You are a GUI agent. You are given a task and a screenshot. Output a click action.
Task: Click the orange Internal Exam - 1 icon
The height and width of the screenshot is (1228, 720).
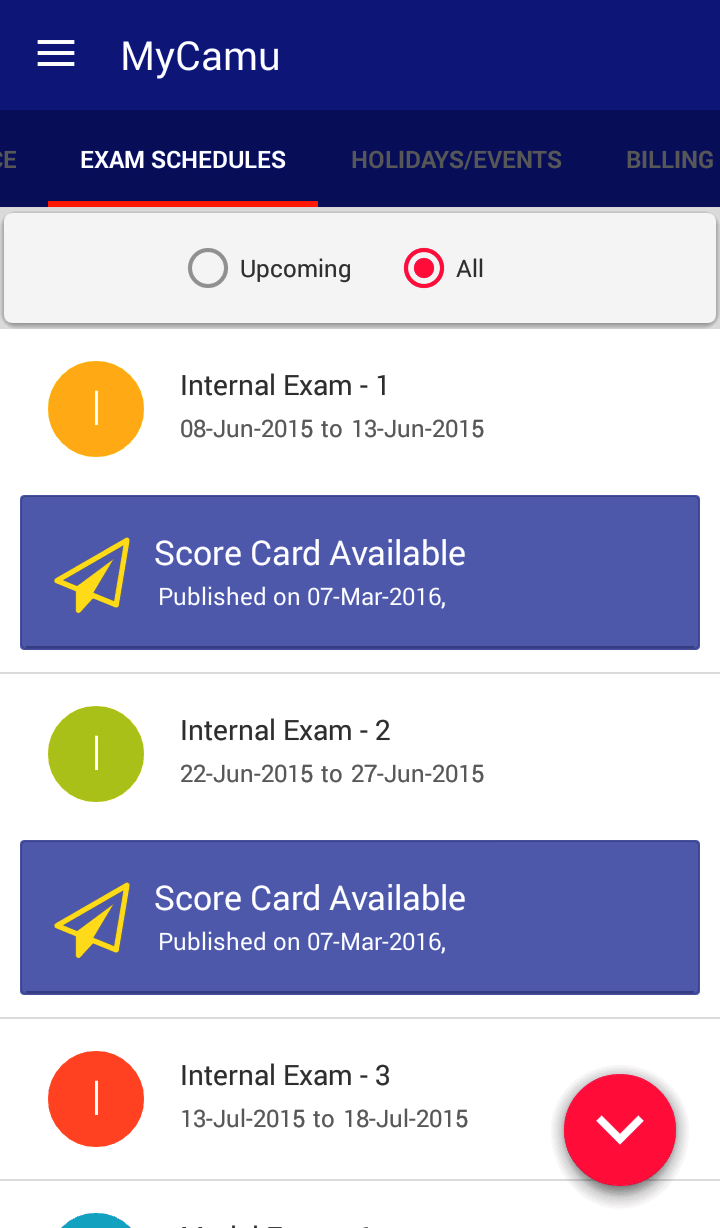pos(95,408)
